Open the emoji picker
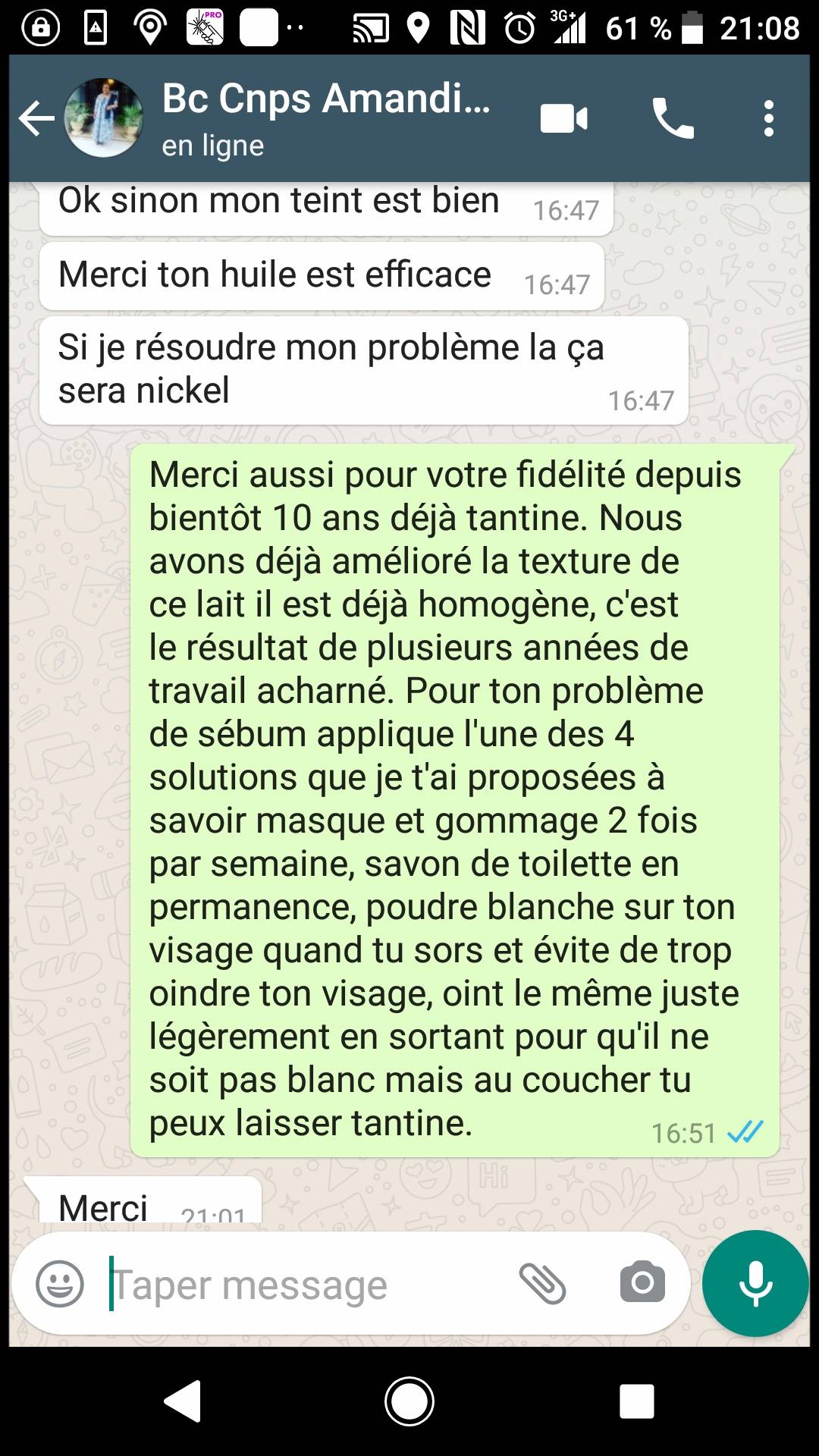The width and height of the screenshot is (819, 1456). [60, 1284]
